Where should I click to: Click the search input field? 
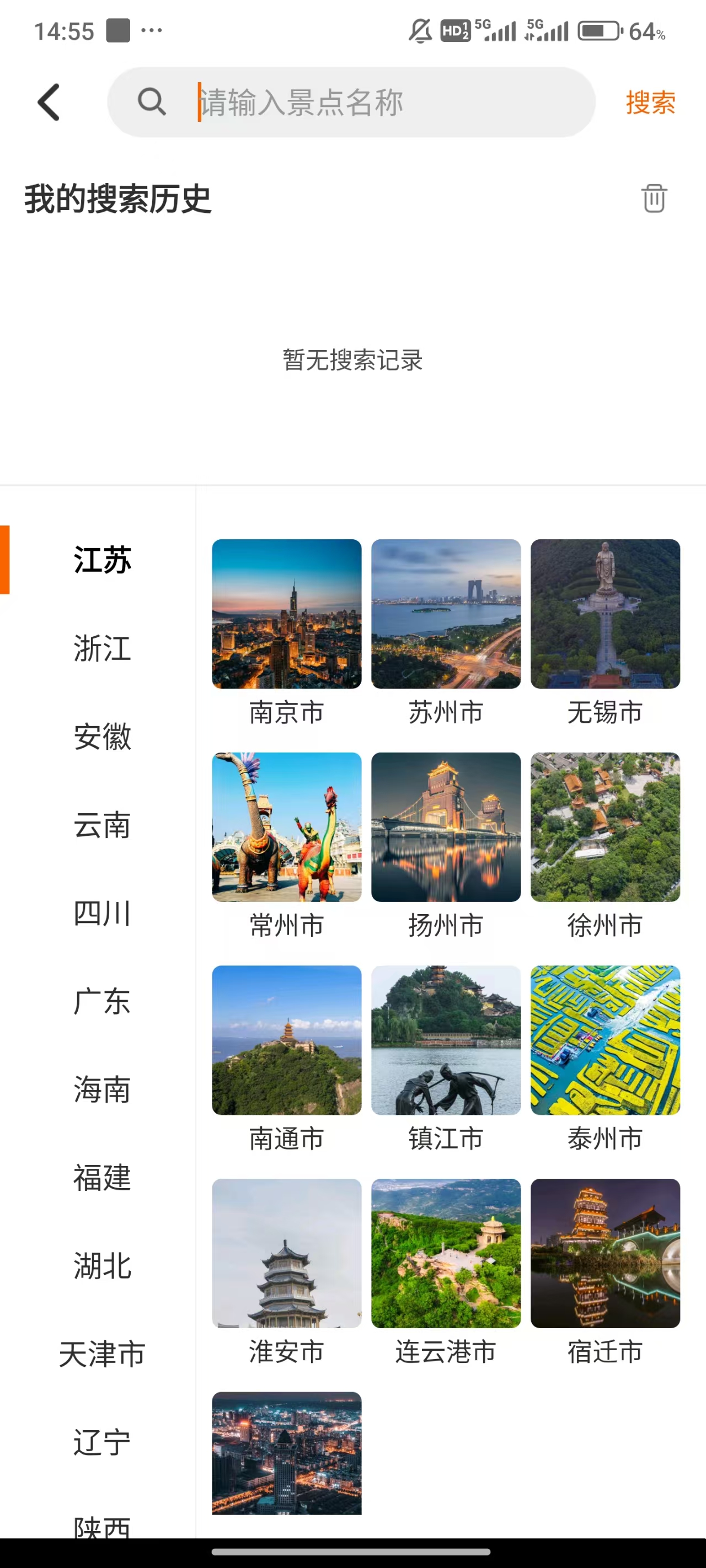tap(366, 101)
